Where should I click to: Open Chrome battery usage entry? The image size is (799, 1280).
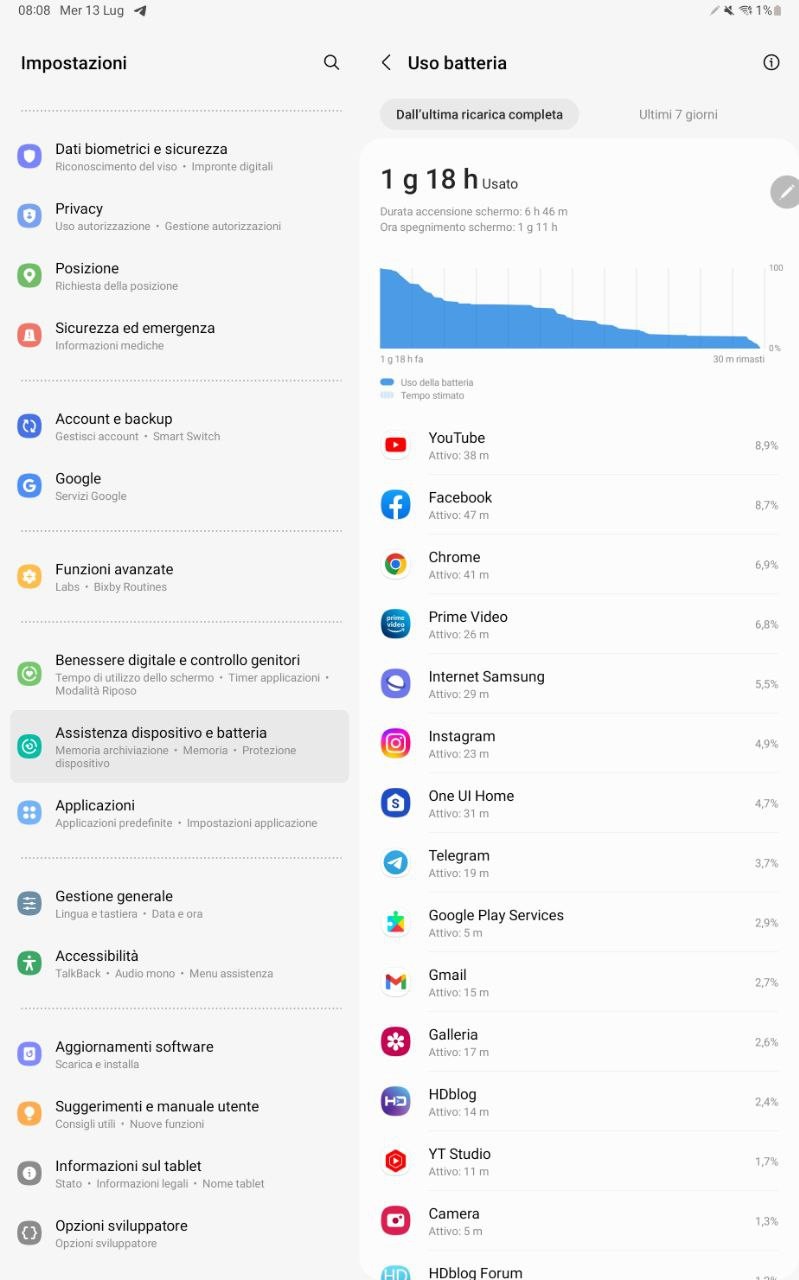pos(578,564)
